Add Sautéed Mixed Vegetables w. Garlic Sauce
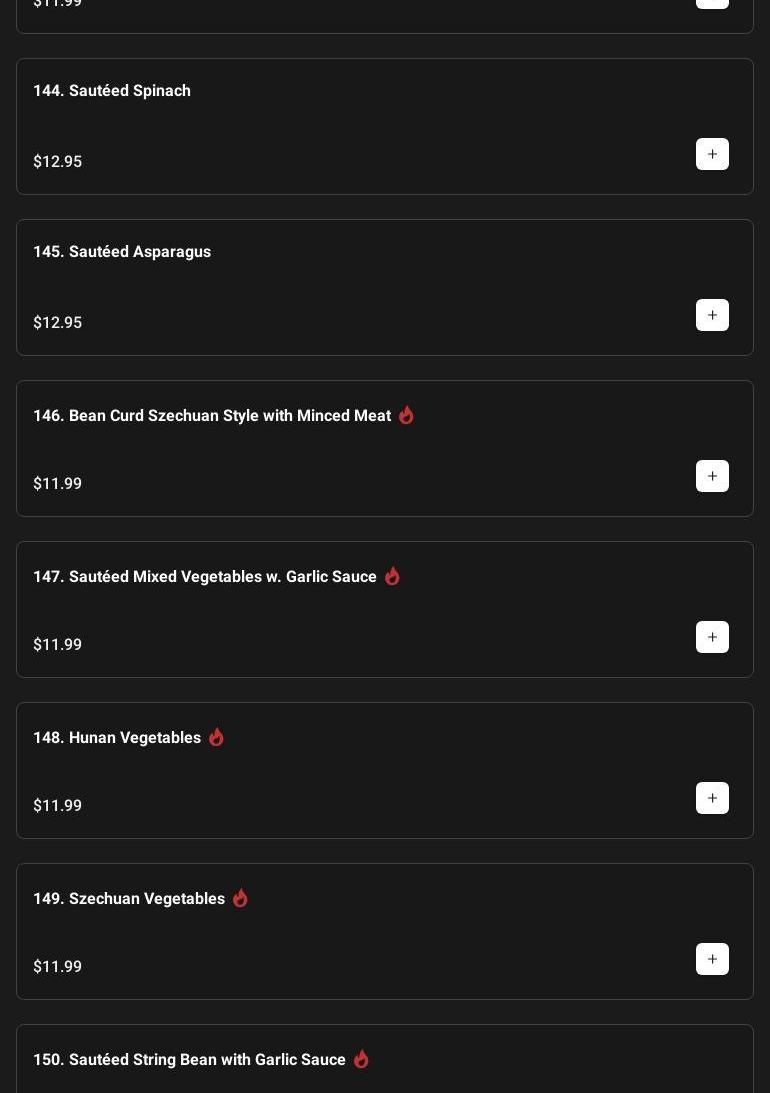Screen dimensions: 770x1093 (x=712, y=637)
